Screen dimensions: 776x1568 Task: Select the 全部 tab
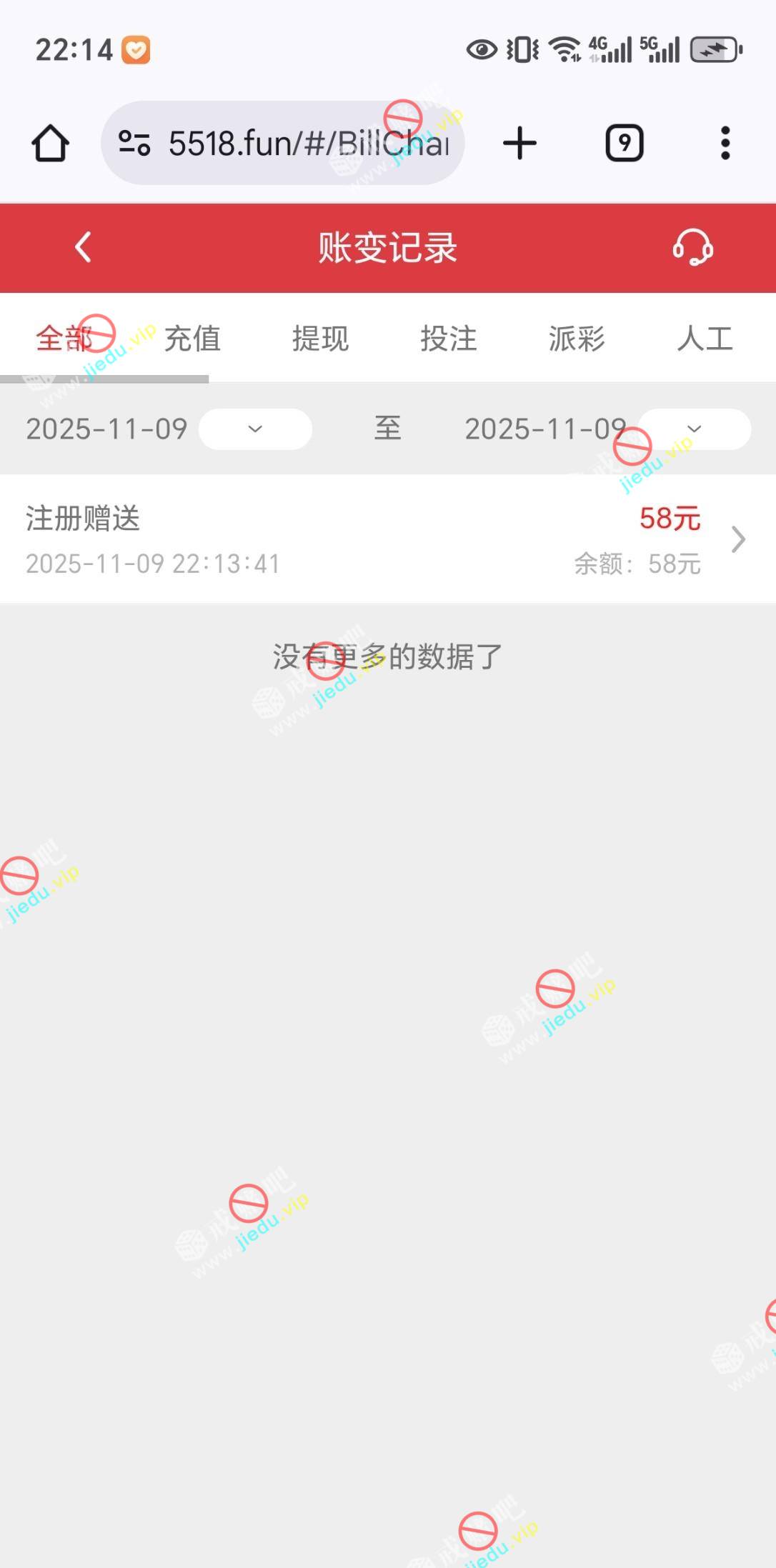click(64, 339)
